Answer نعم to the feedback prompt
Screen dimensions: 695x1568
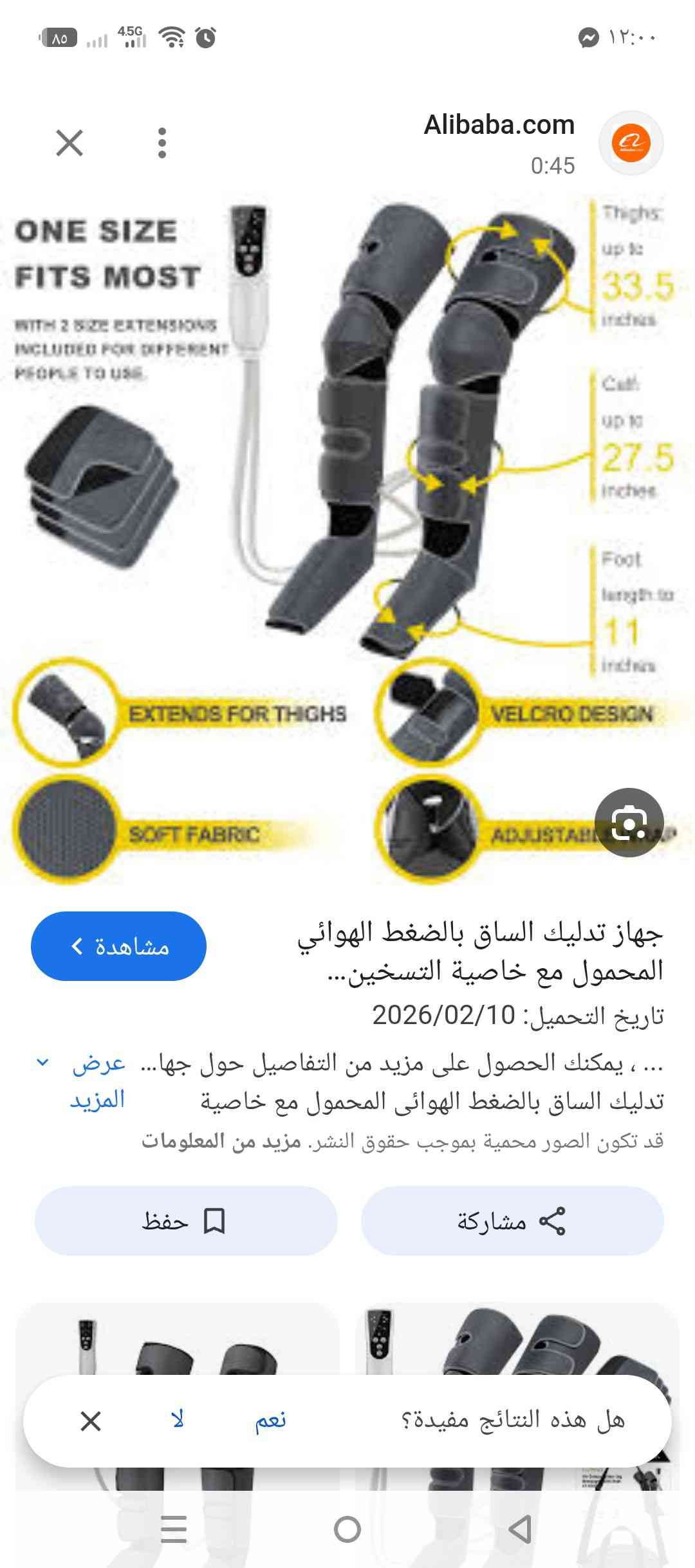(x=270, y=1421)
